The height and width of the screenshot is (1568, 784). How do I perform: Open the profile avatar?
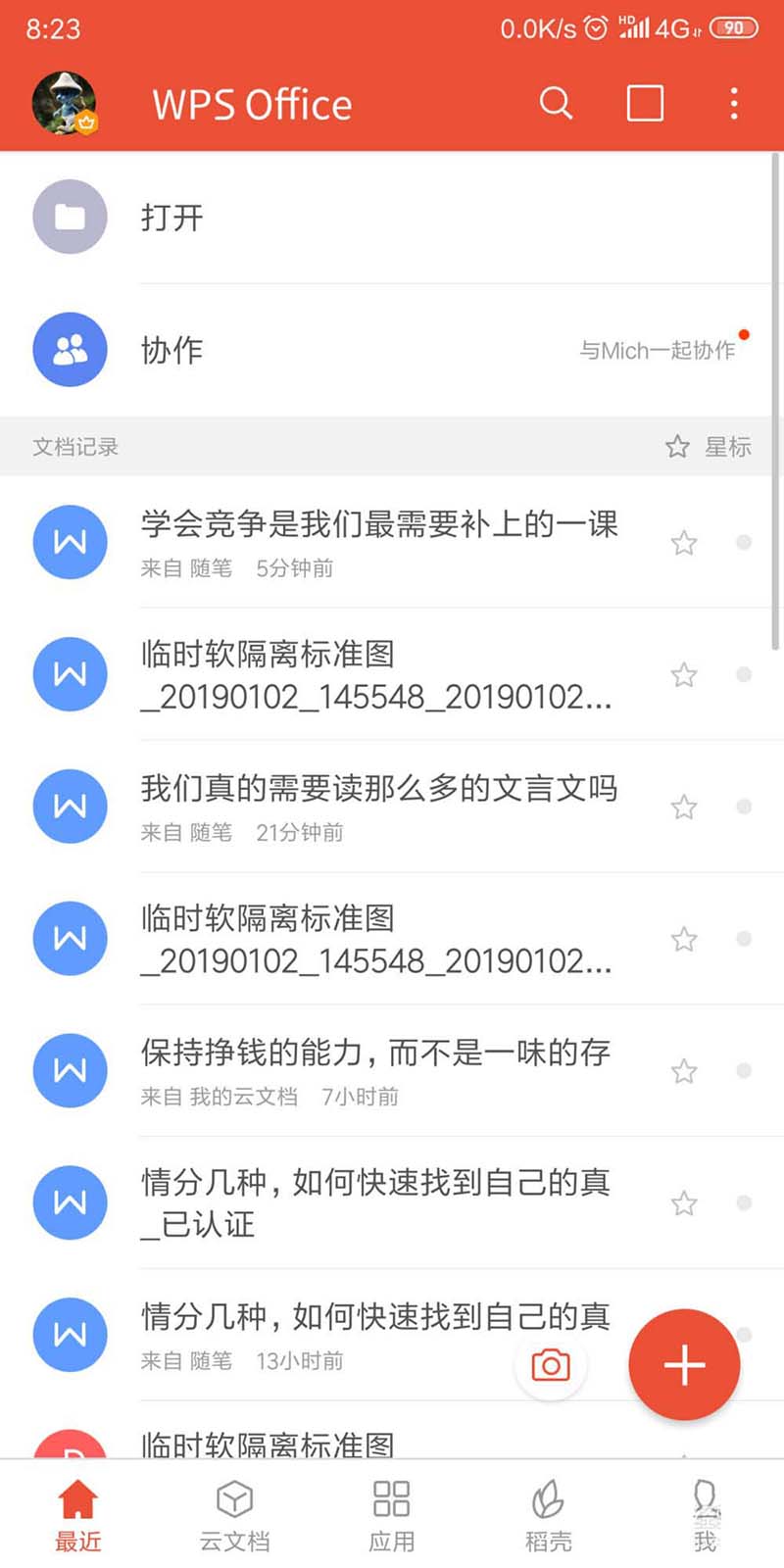[65, 103]
